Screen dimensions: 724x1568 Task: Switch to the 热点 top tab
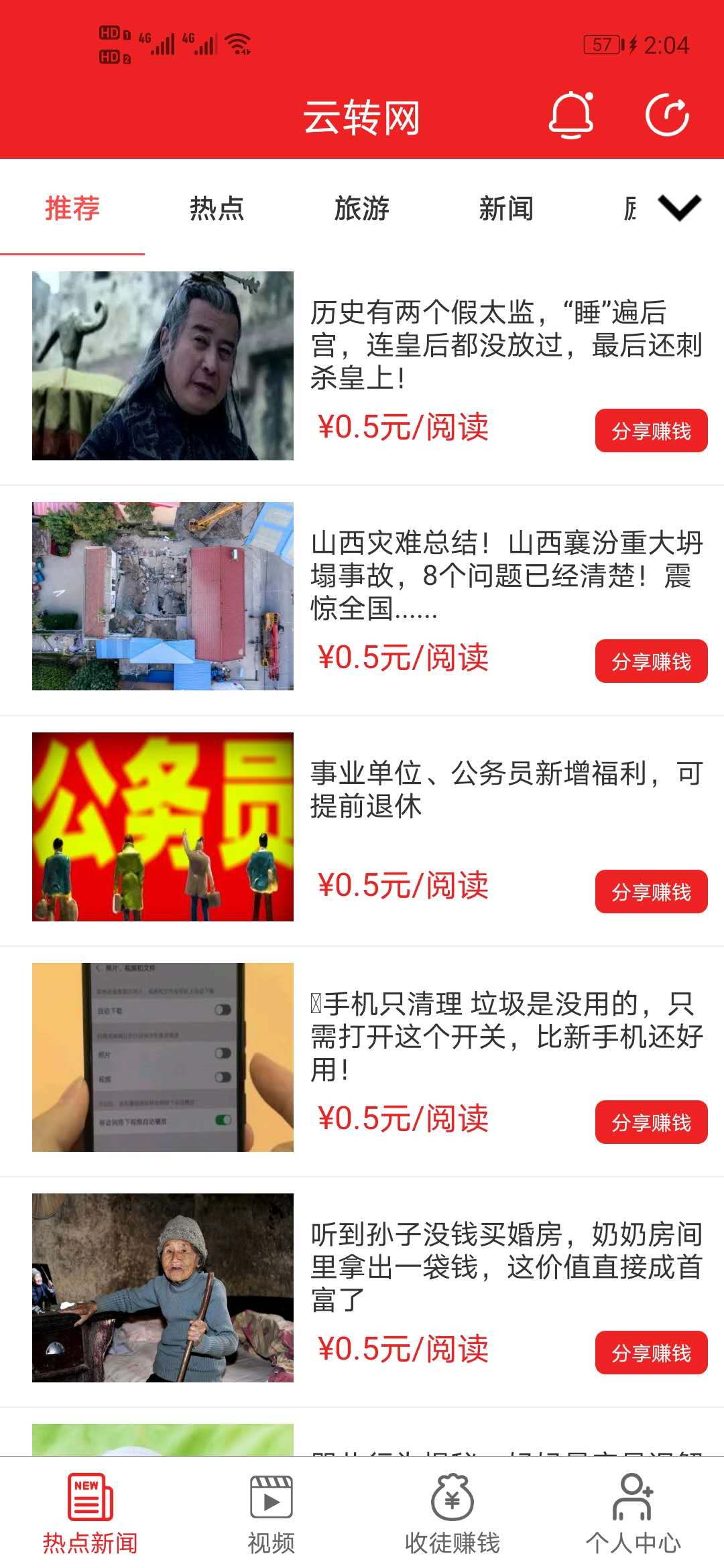point(217,208)
